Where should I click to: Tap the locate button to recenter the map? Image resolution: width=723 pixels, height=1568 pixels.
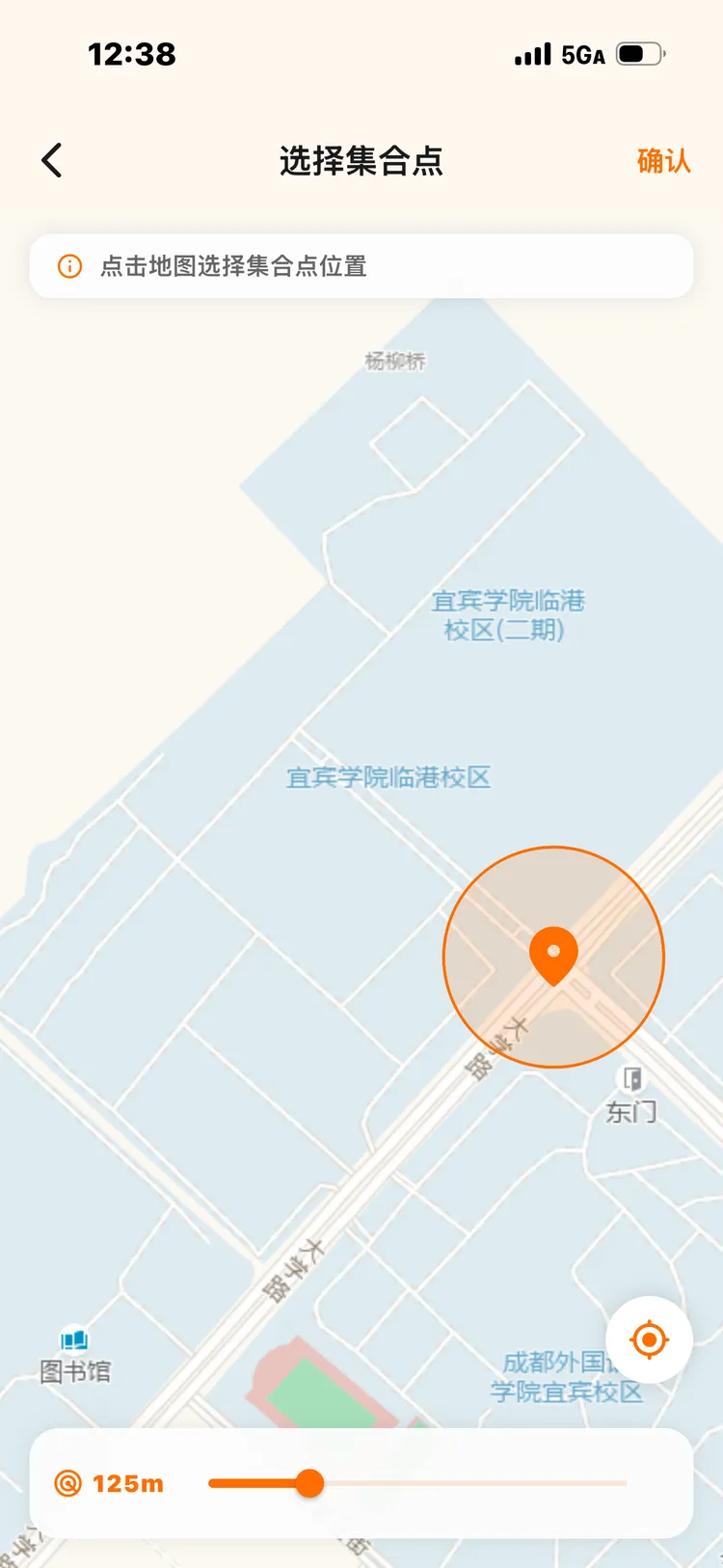(649, 1338)
